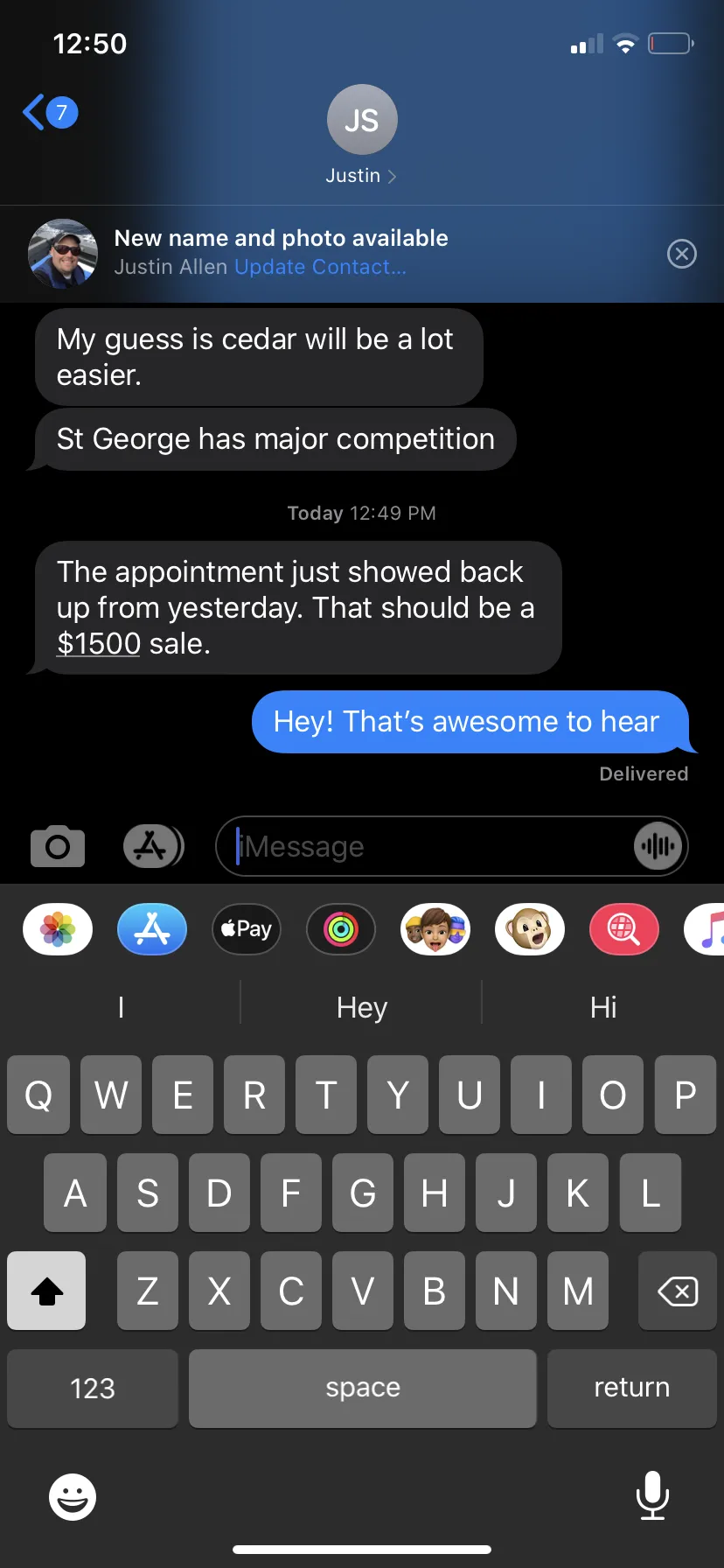Select the "Hey" keyboard suggestion
The image size is (724, 1568).
pos(362,1007)
